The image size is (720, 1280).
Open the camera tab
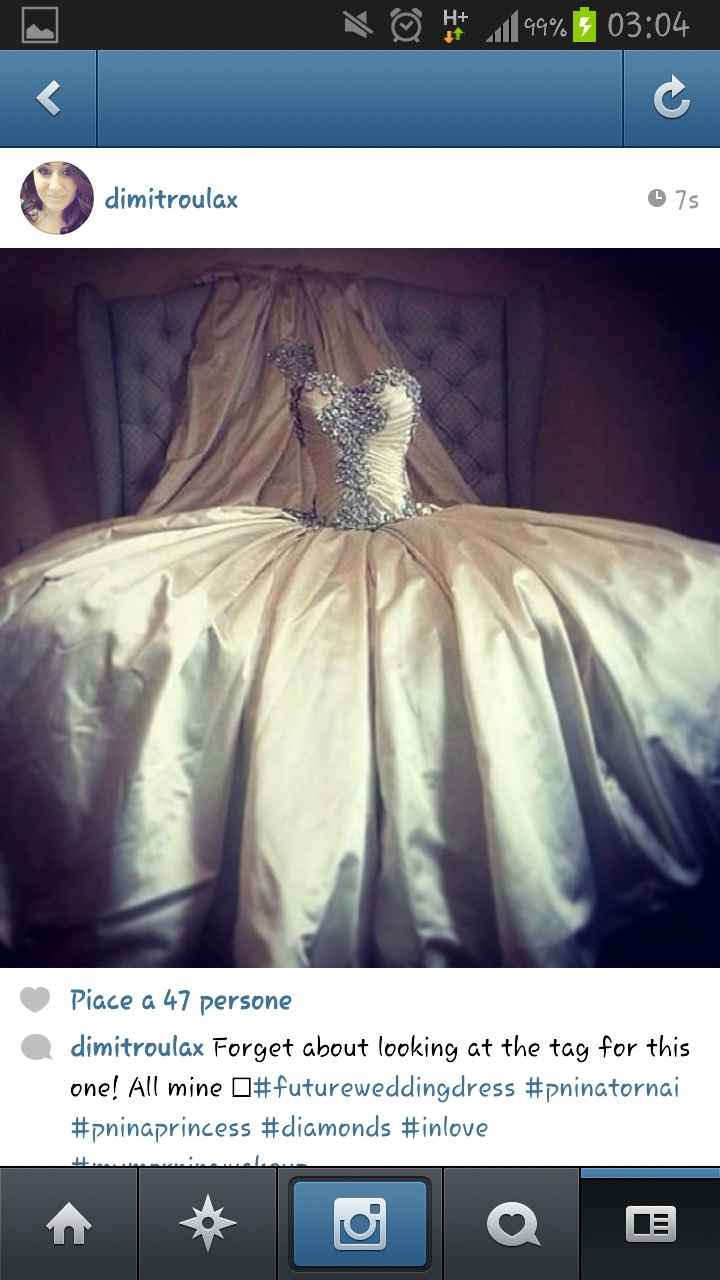(x=360, y=1223)
